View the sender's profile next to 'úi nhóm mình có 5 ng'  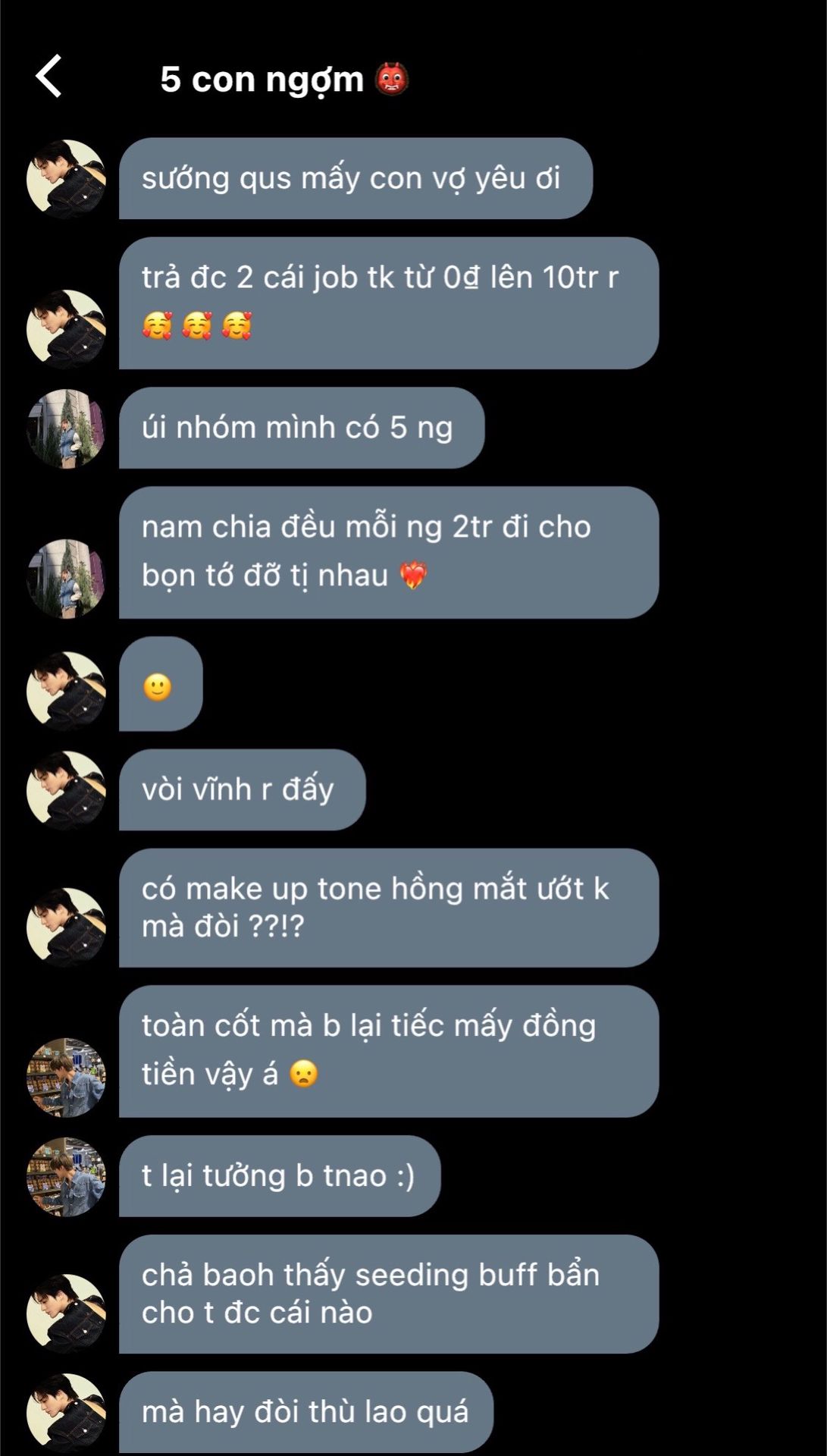tap(66, 428)
